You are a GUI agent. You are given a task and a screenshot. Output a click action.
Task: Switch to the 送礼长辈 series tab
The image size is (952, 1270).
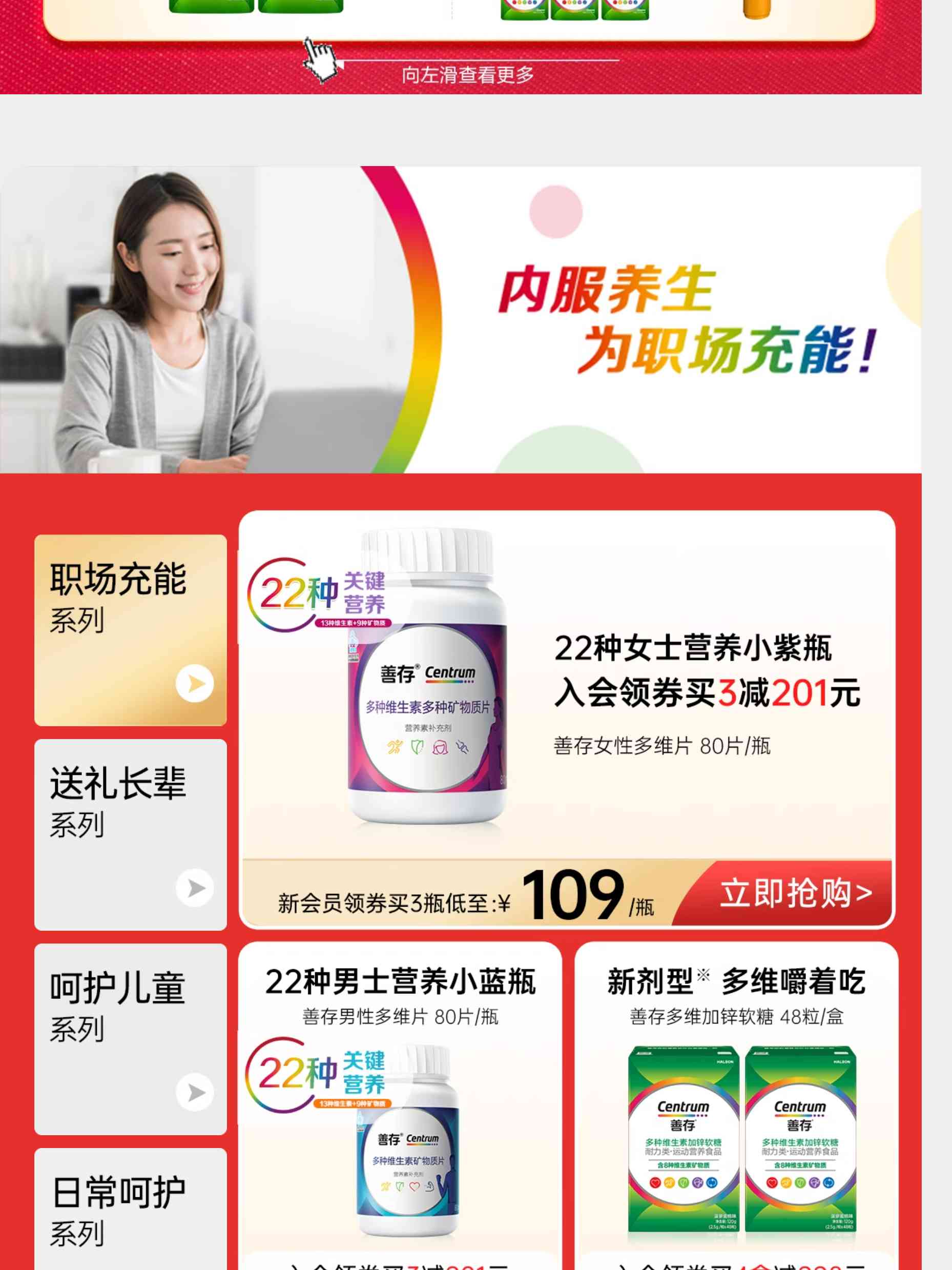(x=130, y=834)
